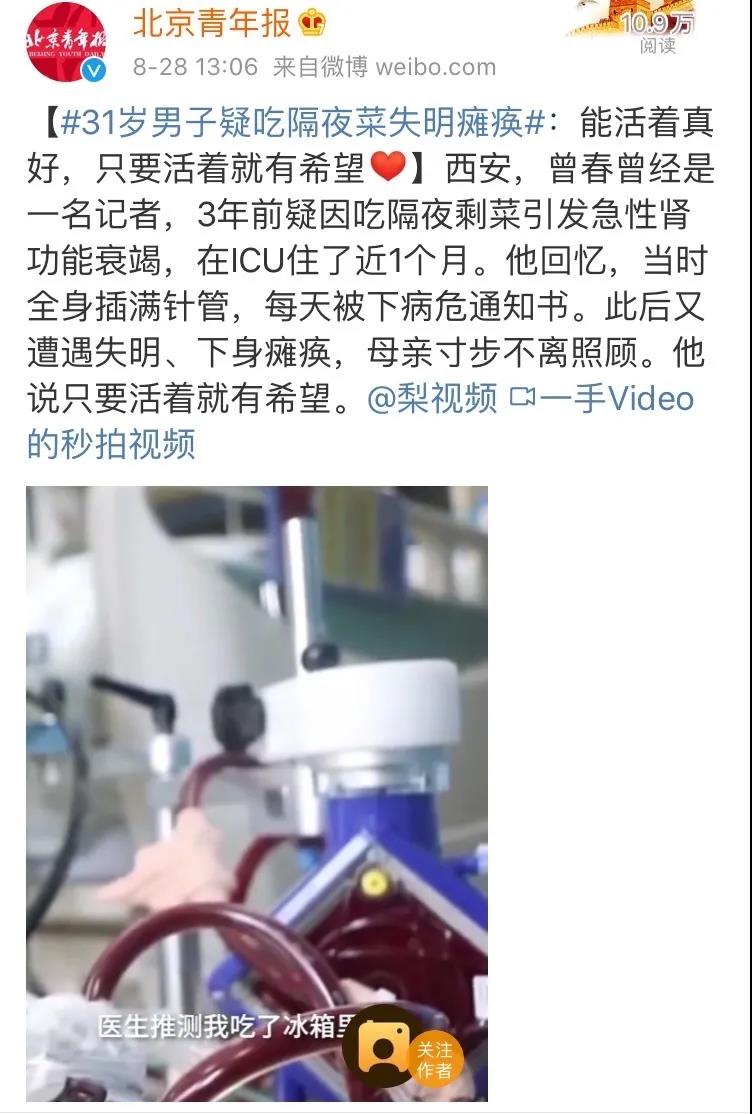
Task: Tap 关注作者 button on video
Action: (435, 1058)
